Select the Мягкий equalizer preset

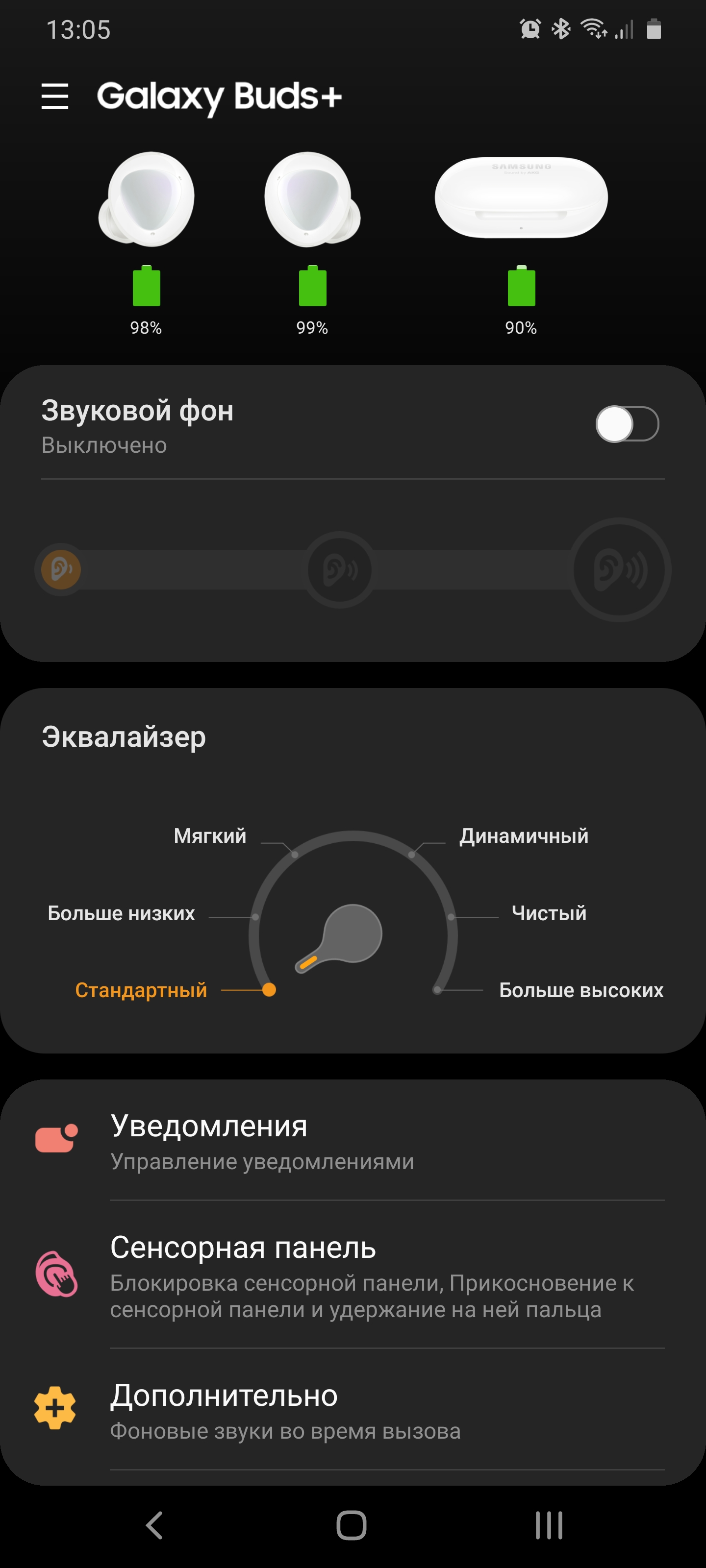pos(210,836)
